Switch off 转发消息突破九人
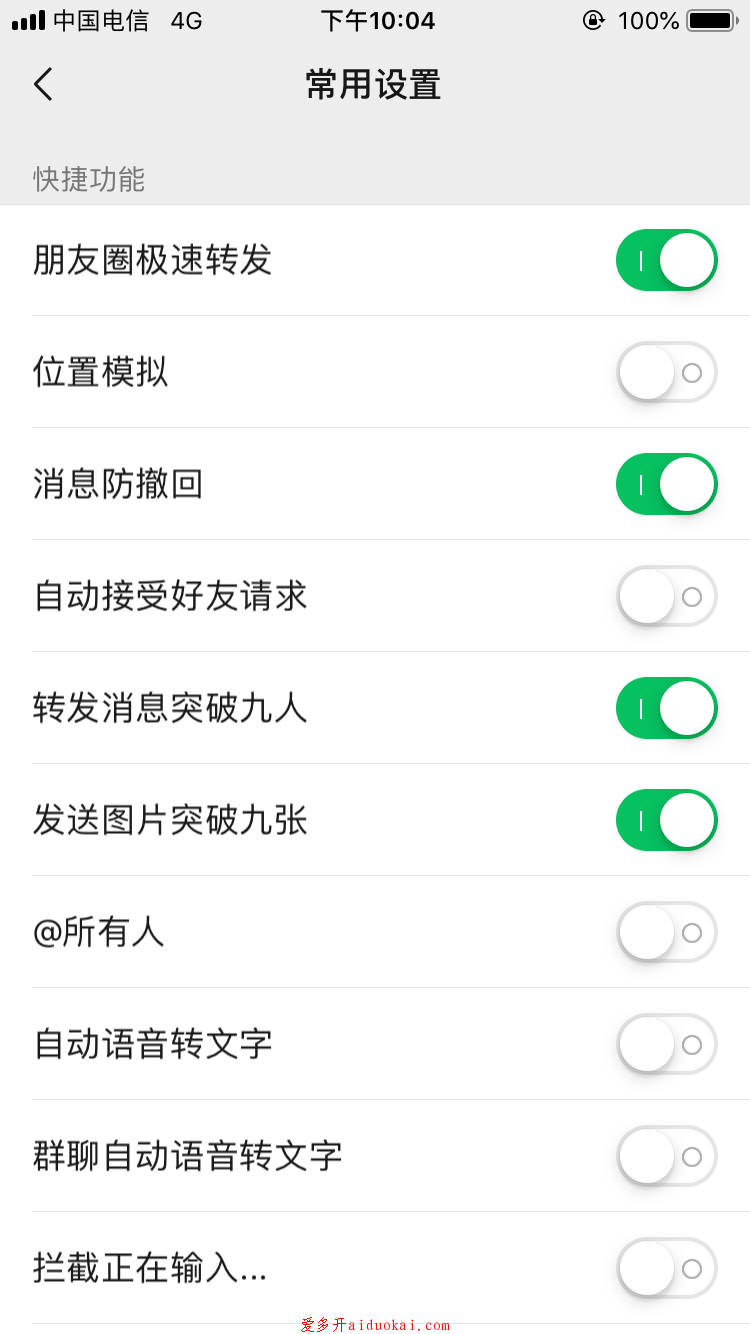The image size is (750, 1334). click(x=667, y=708)
